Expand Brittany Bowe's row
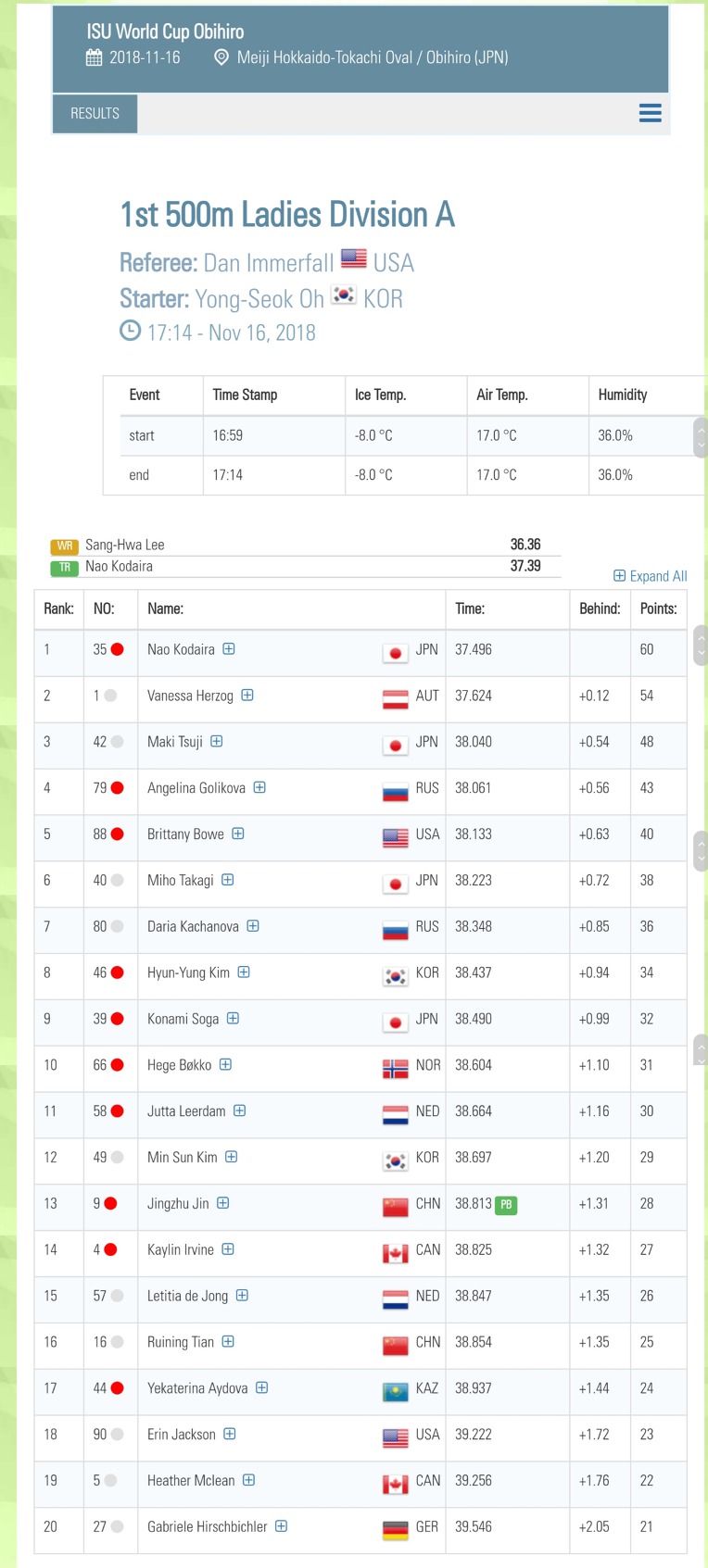The height and width of the screenshot is (1568, 708). click(x=238, y=834)
